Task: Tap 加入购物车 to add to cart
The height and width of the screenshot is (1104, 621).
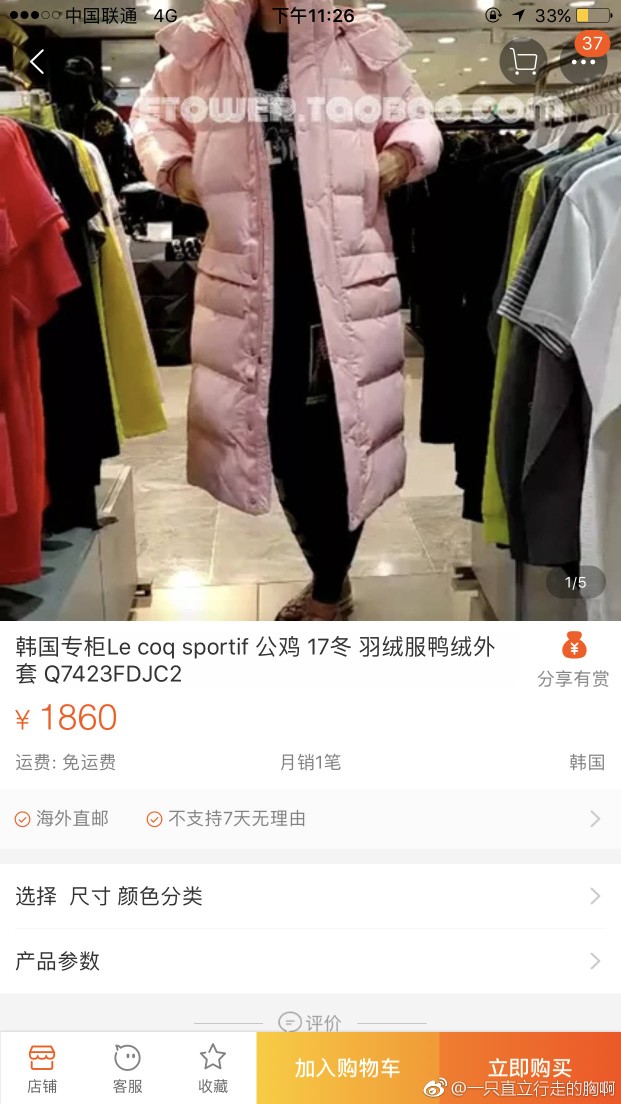Action: (347, 1068)
